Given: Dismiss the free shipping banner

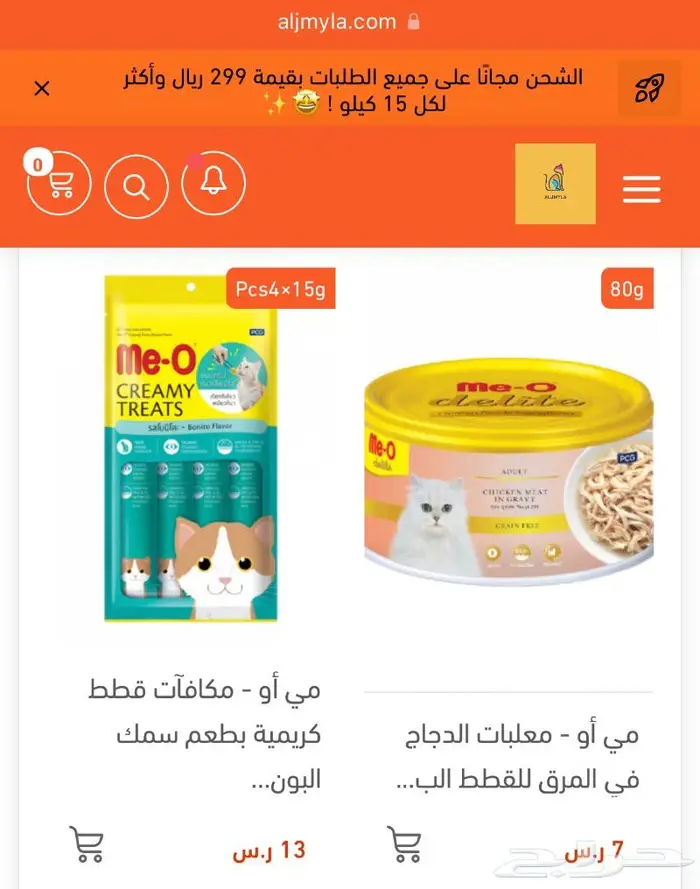Looking at the screenshot, I should [42, 89].
